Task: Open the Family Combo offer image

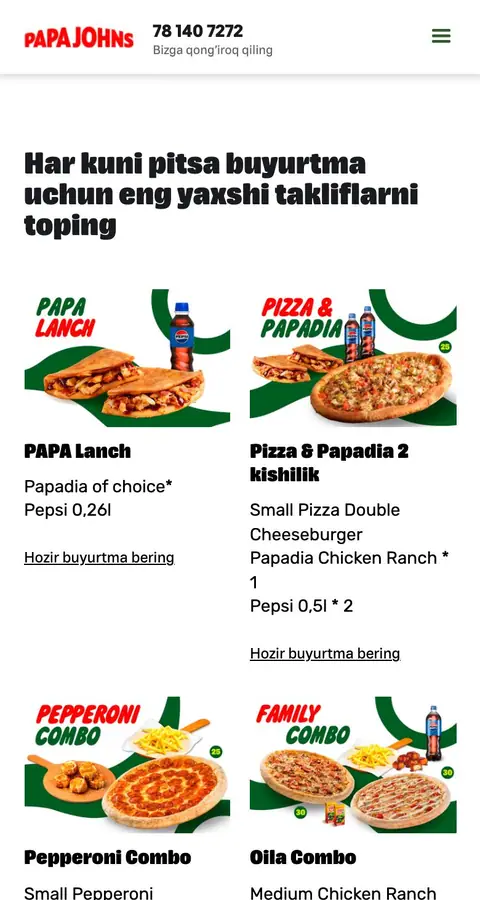Action: click(x=353, y=765)
